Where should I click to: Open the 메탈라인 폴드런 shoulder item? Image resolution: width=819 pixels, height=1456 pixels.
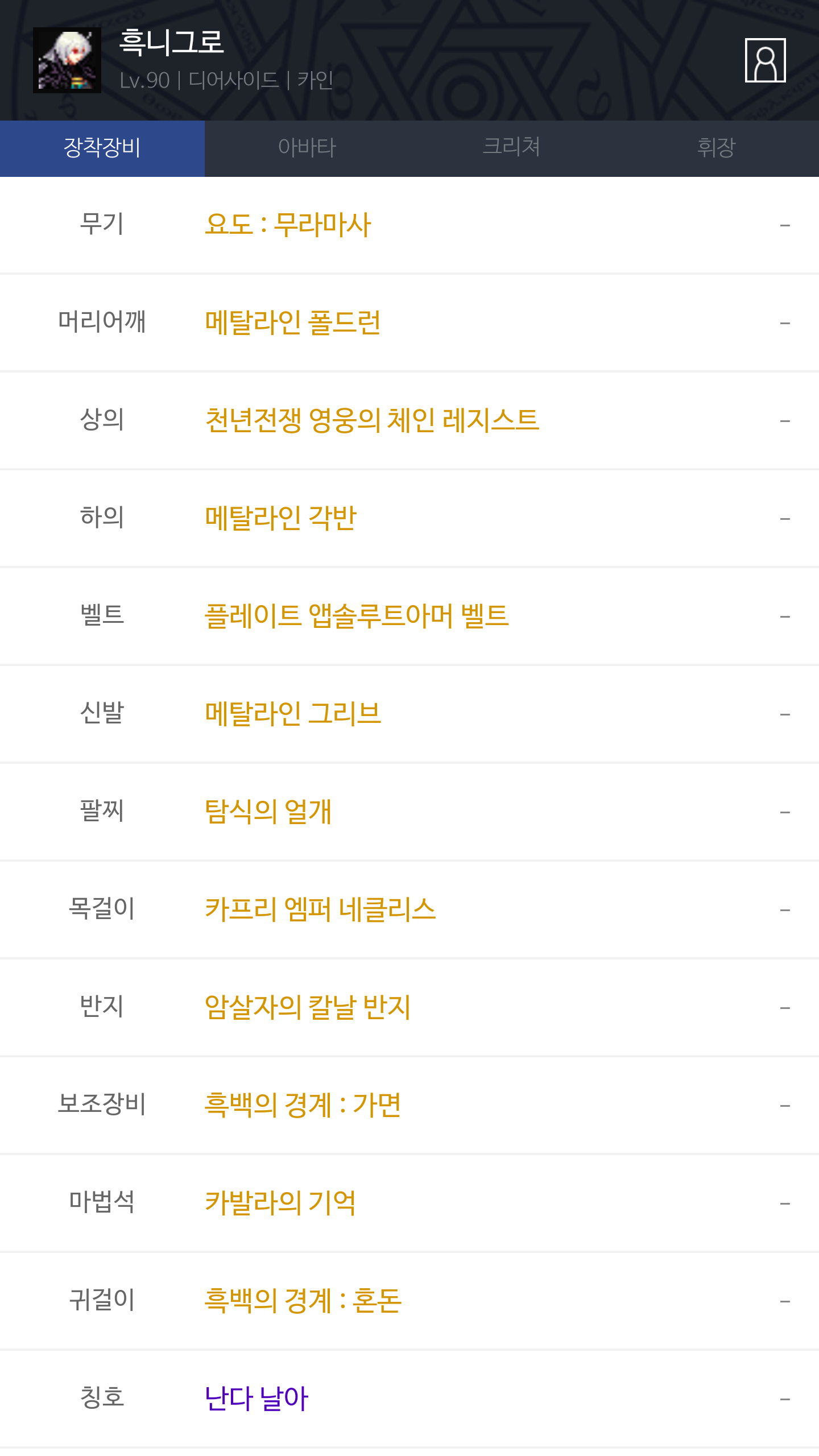point(409,323)
